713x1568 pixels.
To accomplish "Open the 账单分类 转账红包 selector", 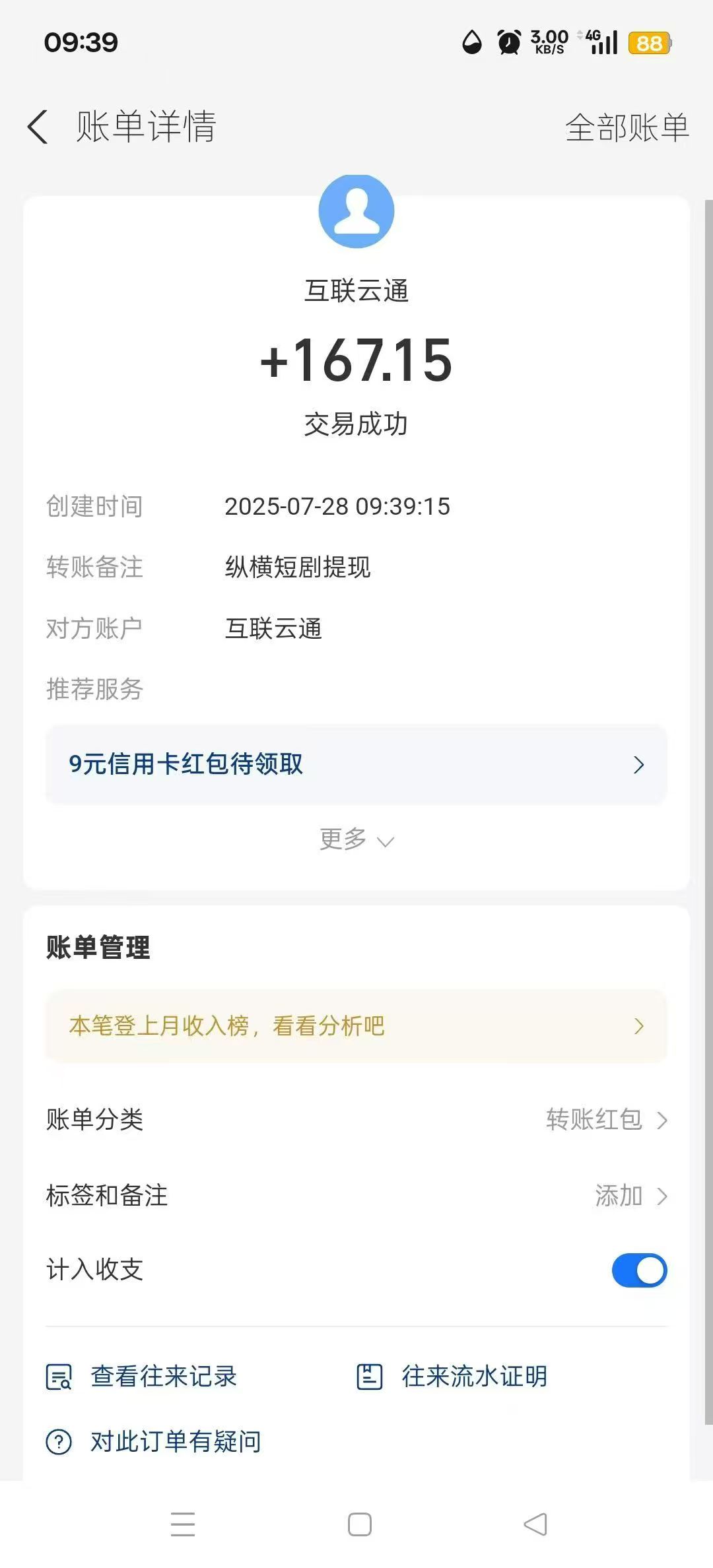I will 593,1120.
